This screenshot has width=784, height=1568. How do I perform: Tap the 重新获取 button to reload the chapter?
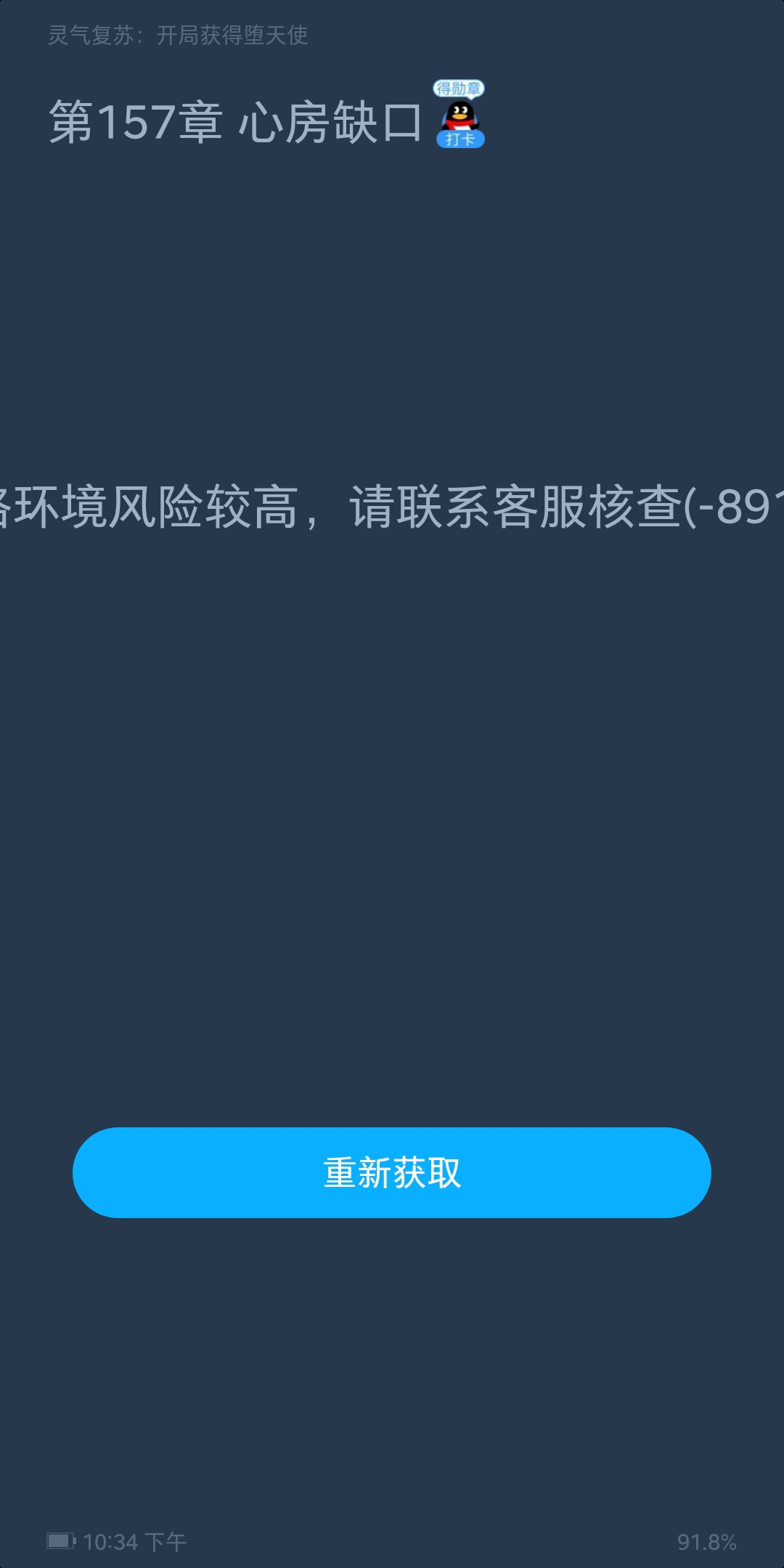tap(391, 1172)
